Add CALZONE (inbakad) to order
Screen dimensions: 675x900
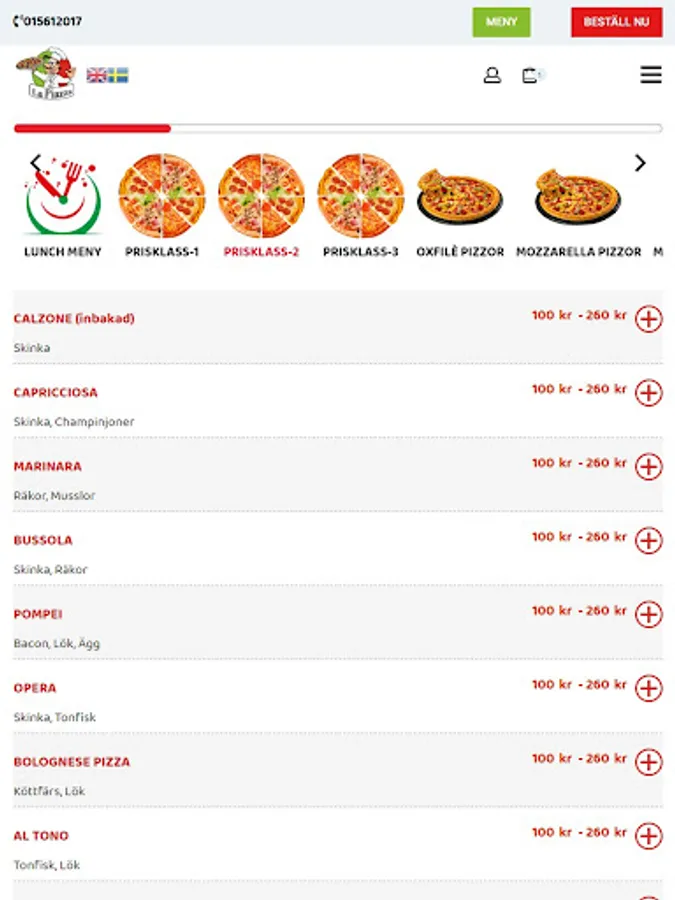[649, 319]
